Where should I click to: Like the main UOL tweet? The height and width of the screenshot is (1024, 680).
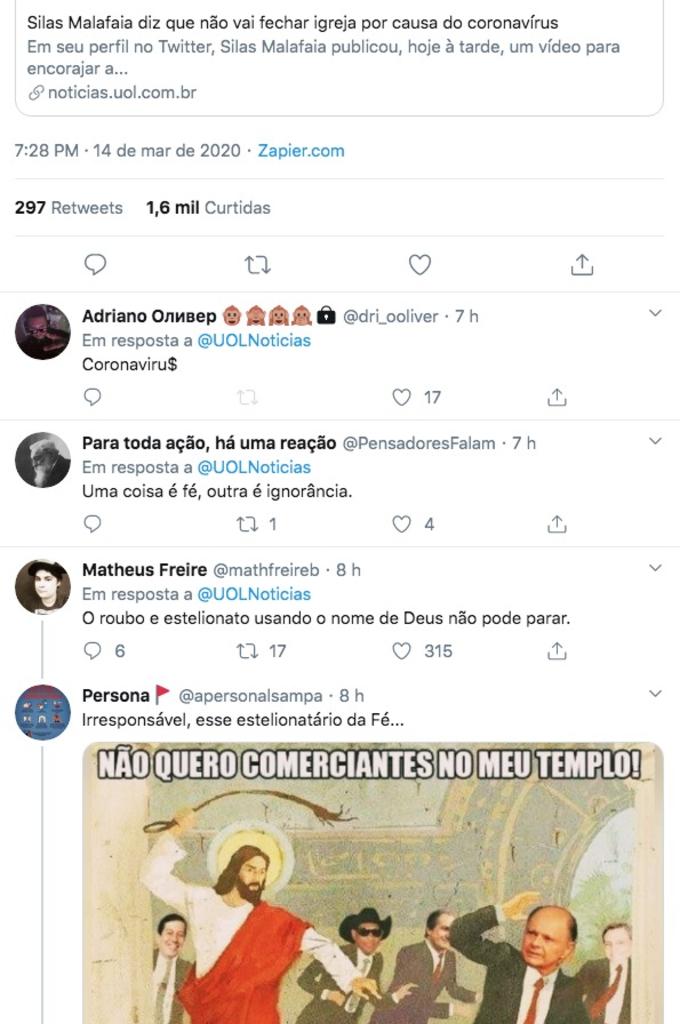[x=420, y=265]
